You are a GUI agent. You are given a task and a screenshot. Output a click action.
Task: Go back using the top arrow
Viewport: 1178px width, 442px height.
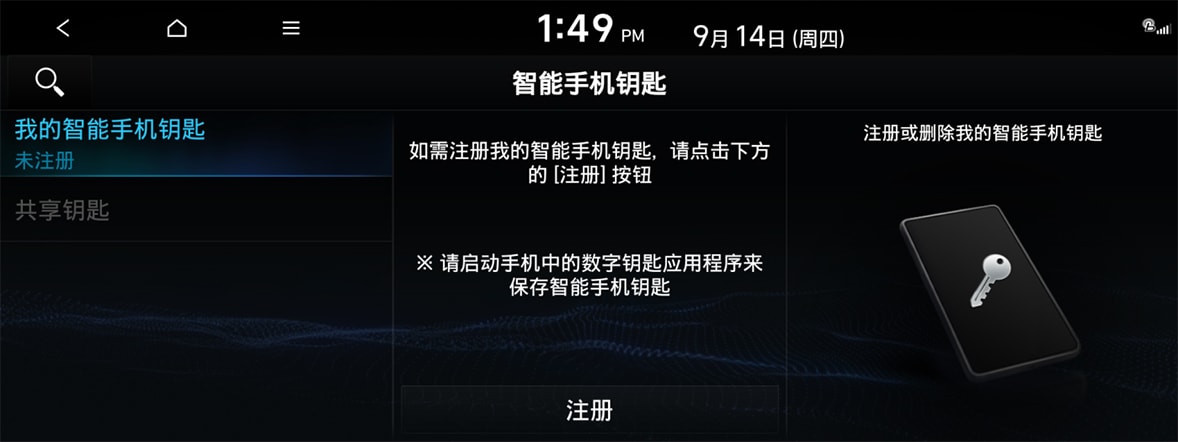(x=63, y=29)
